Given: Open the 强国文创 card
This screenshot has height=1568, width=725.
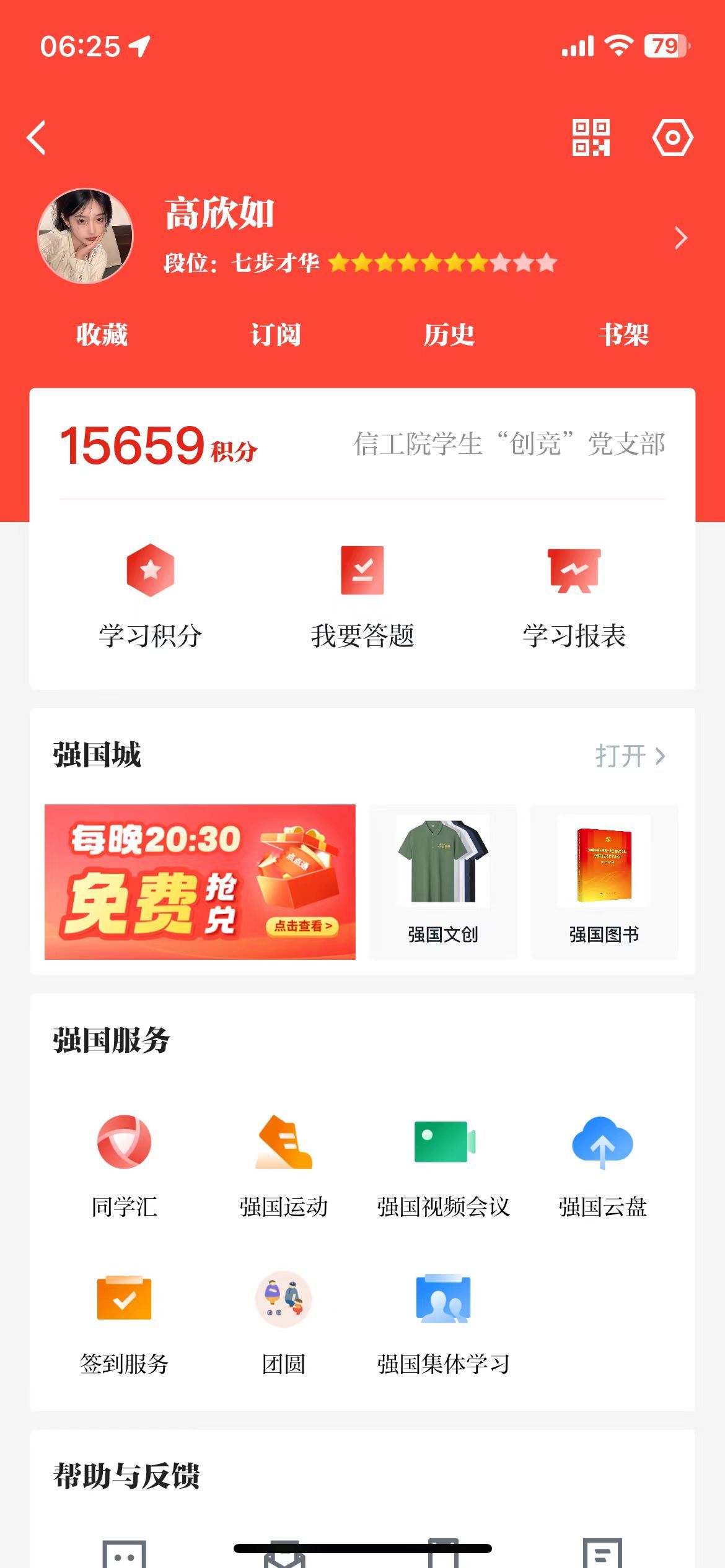Looking at the screenshot, I should pos(443,882).
